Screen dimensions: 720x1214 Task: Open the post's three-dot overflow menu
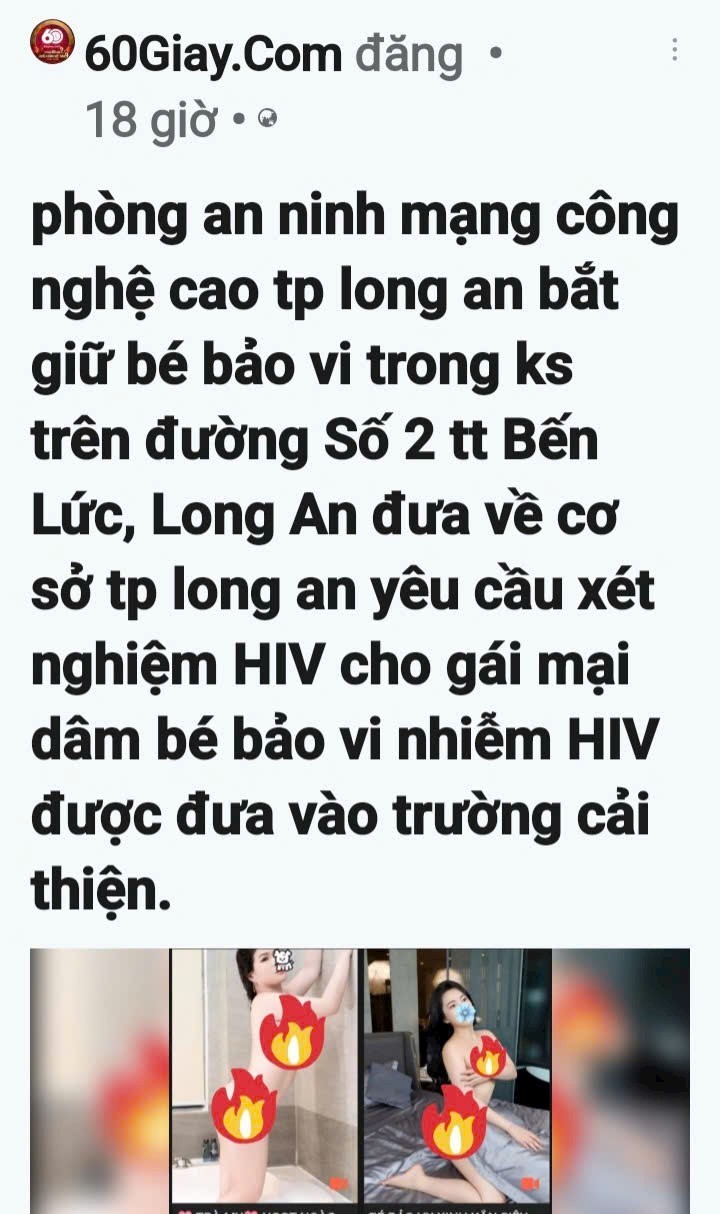pyautogui.click(x=675, y=50)
